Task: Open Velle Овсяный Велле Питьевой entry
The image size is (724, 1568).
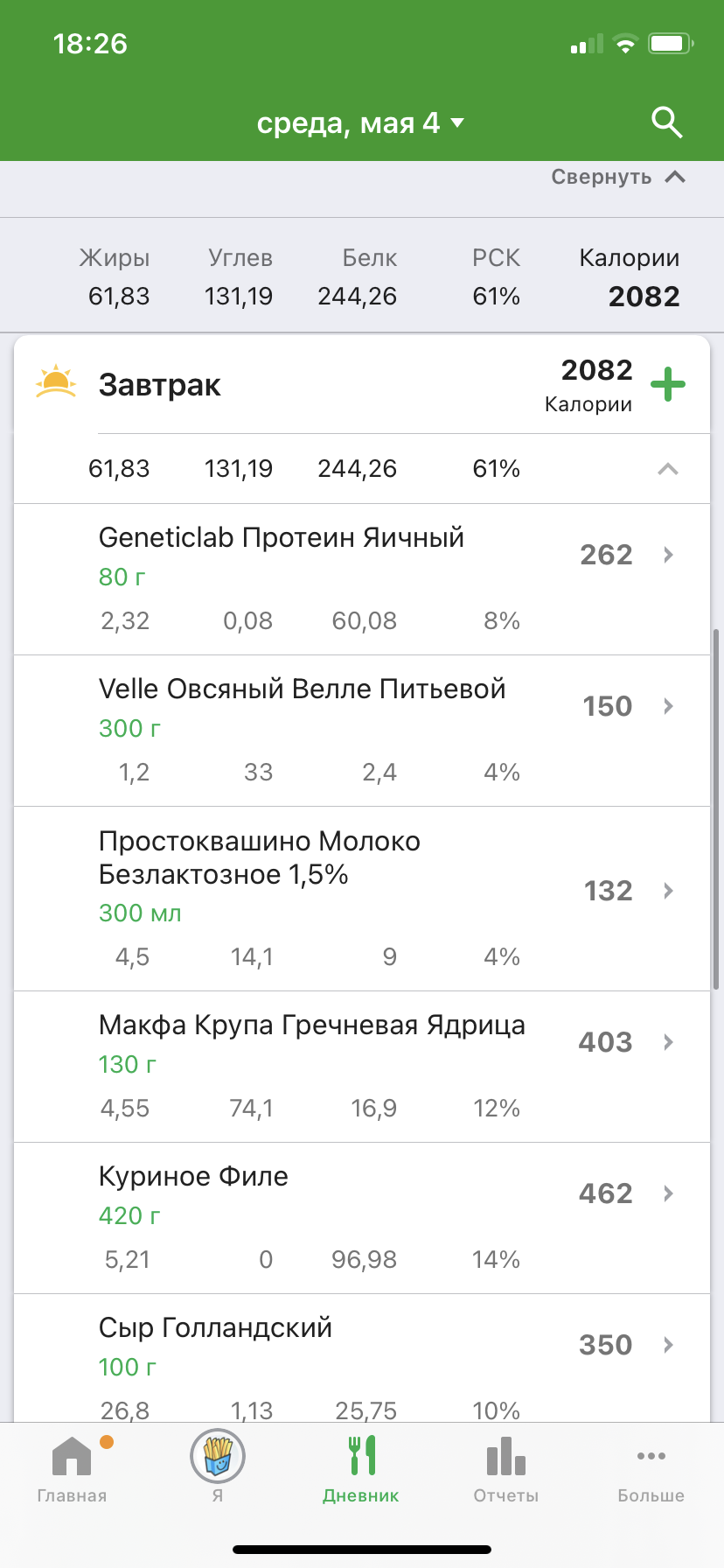Action: pyautogui.click(x=362, y=731)
